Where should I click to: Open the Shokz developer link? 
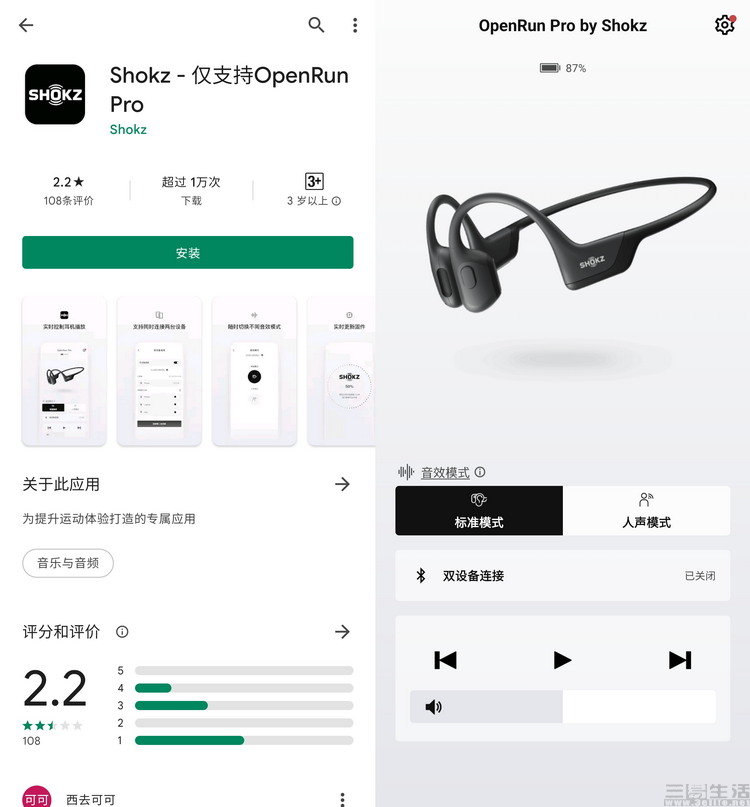click(x=128, y=129)
